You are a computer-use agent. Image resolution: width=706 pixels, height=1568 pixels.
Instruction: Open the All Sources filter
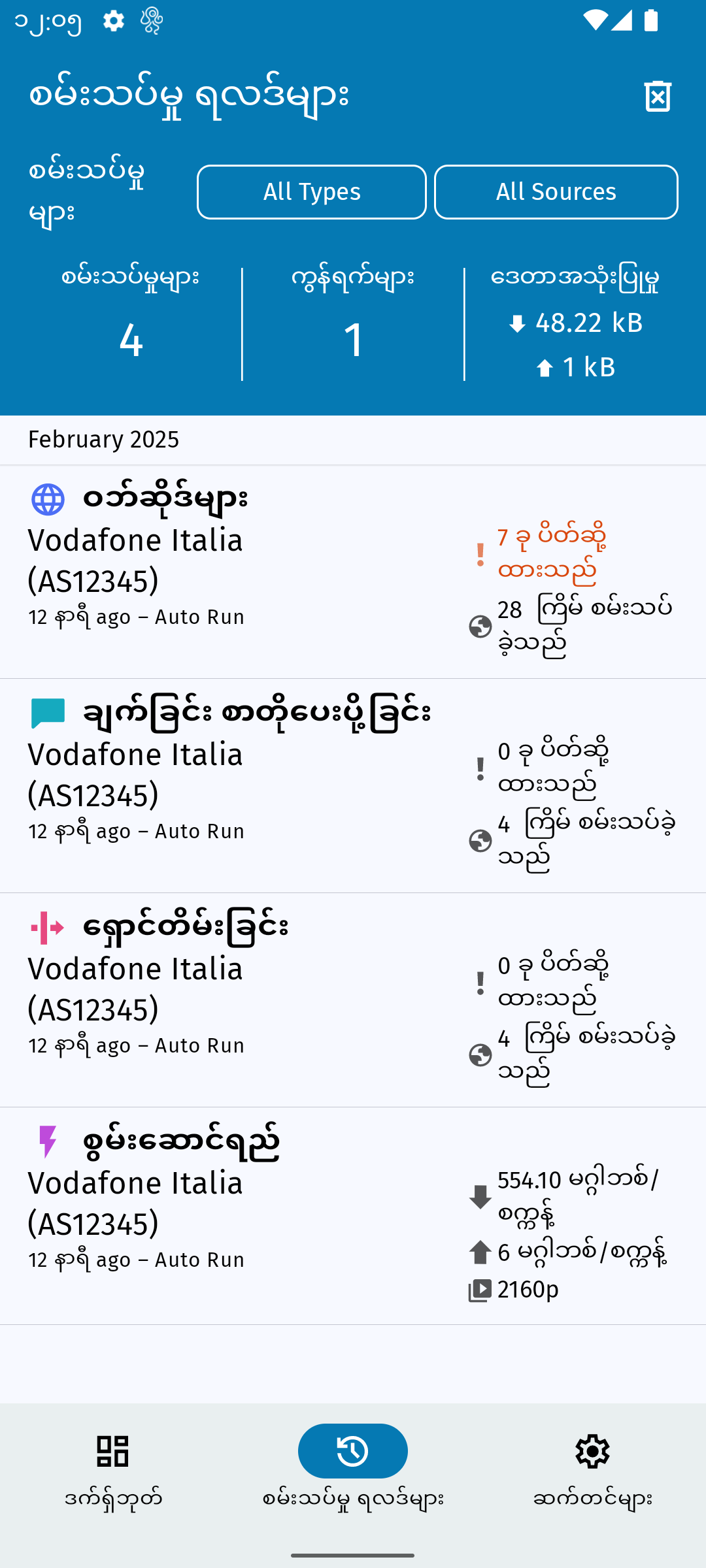tap(556, 192)
